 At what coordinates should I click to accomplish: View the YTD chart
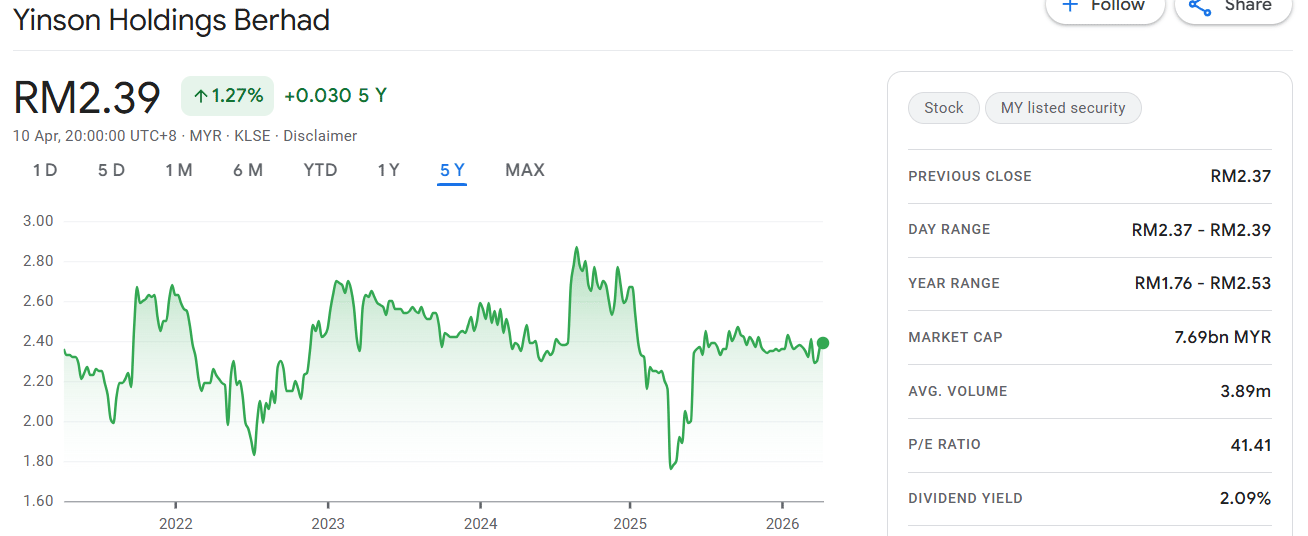(320, 170)
